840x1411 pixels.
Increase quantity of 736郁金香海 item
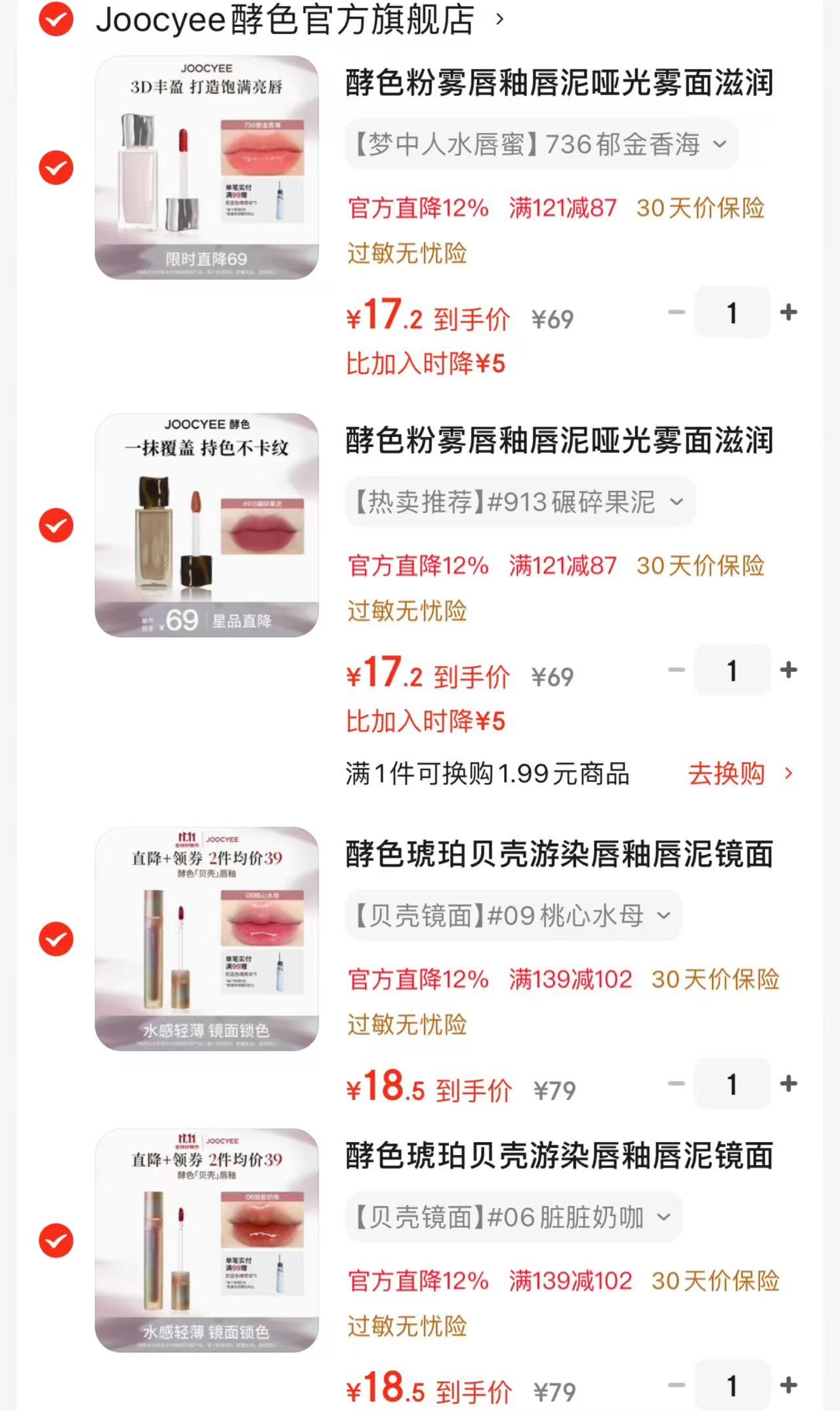(789, 312)
